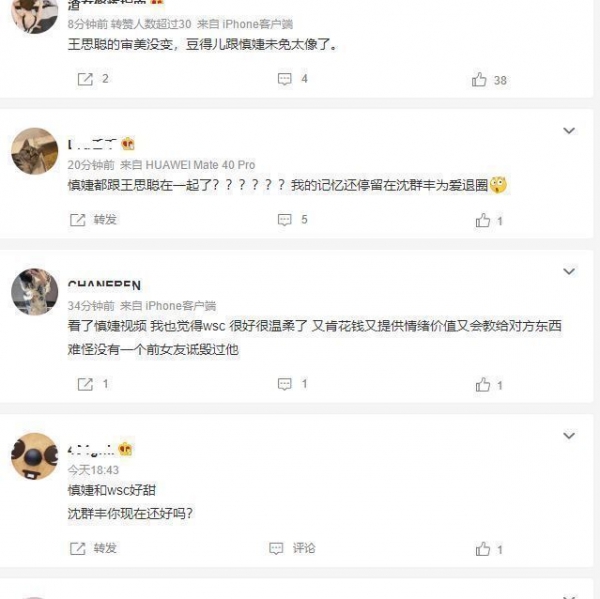Open the cat avatar of the HUAWEI Mate 40 Pro poster
The height and width of the screenshot is (599, 600).
(34, 151)
